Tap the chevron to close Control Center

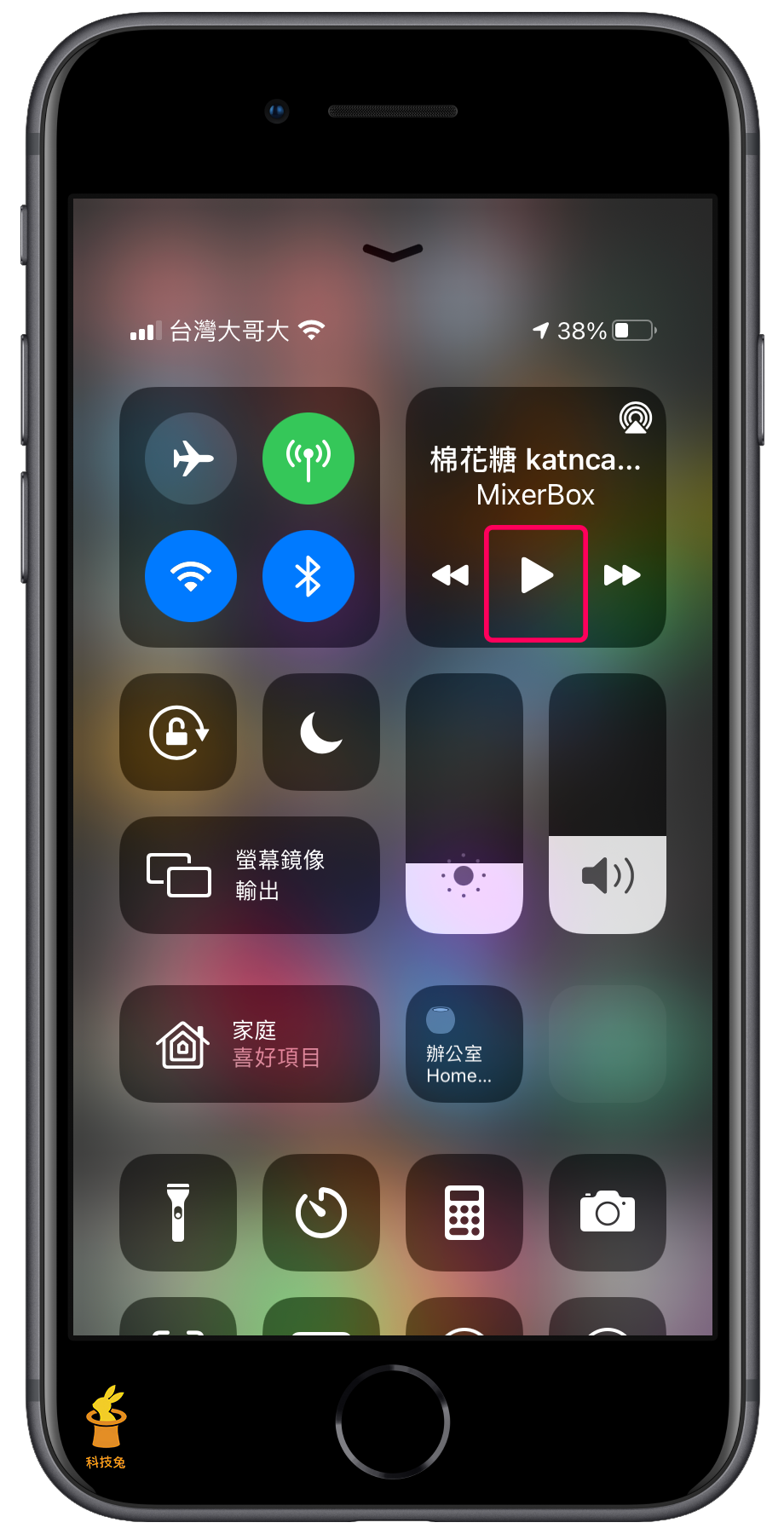pos(393,252)
